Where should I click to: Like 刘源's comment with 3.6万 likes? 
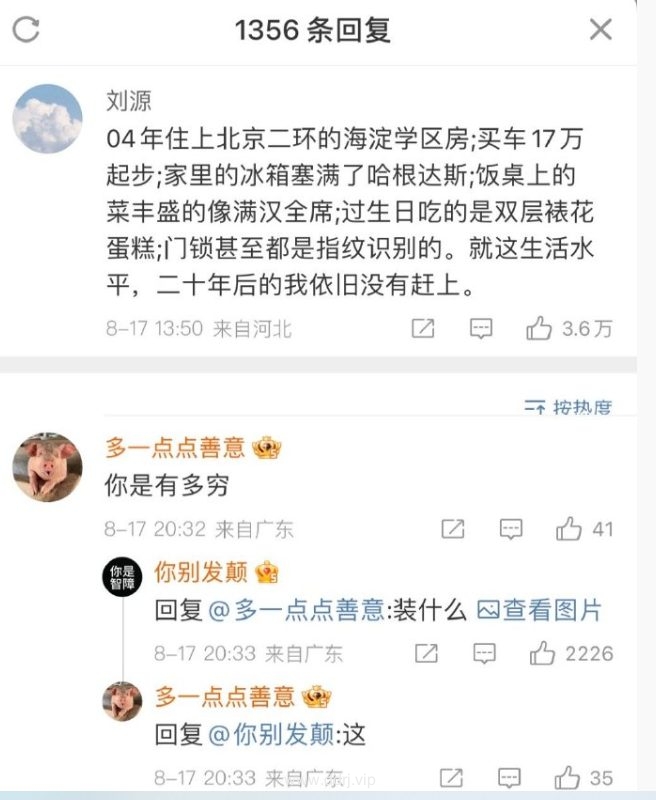pyautogui.click(x=540, y=327)
